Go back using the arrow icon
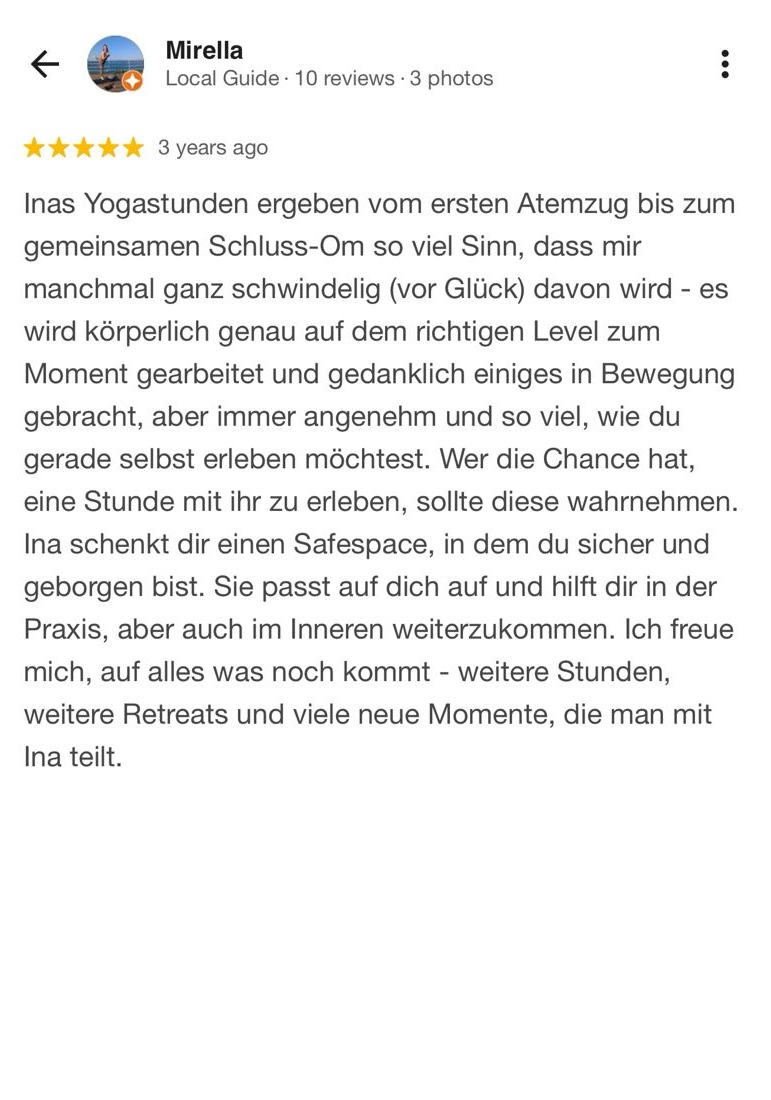This screenshot has width=771, height=1100. click(x=45, y=65)
